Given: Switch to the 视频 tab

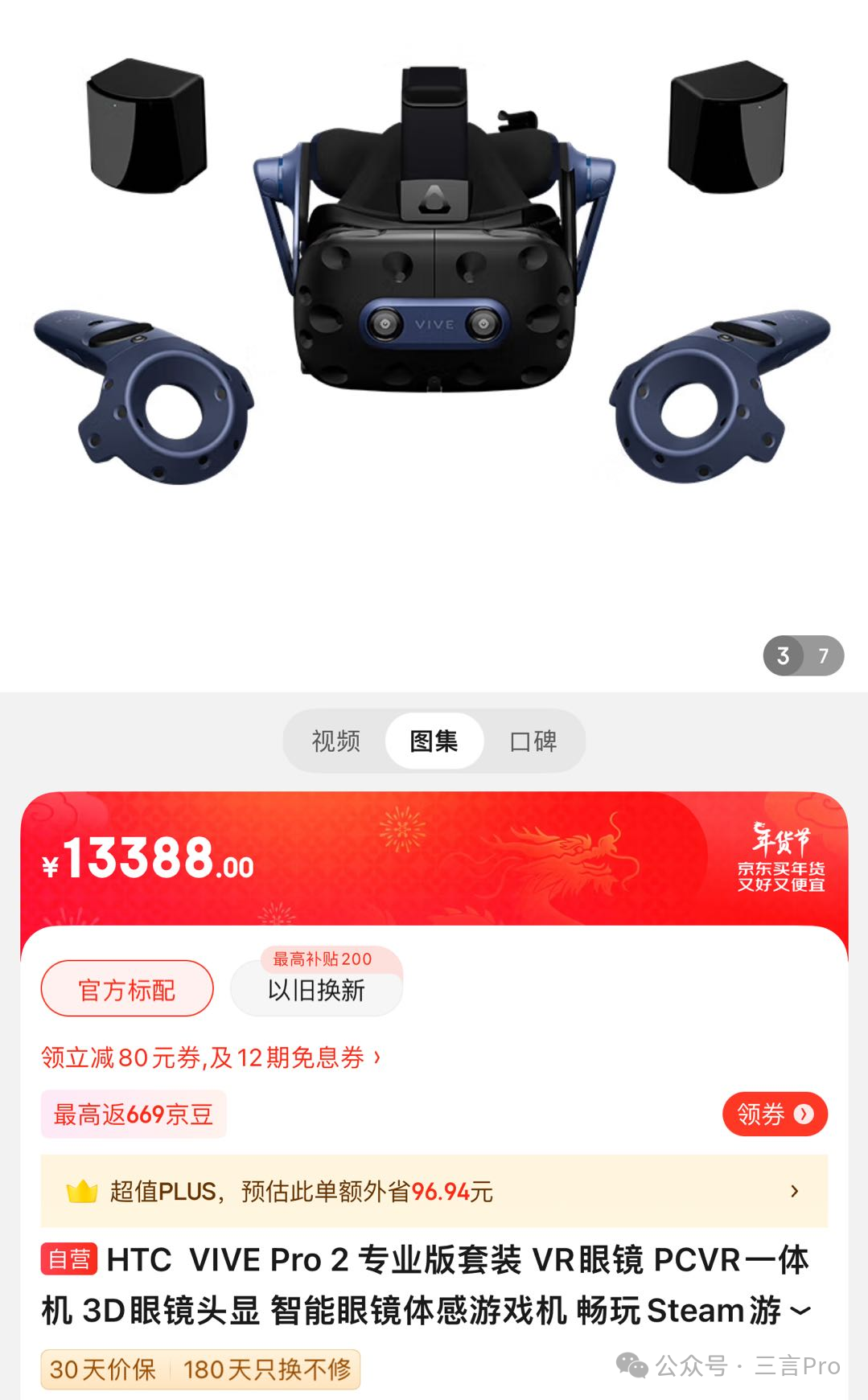Looking at the screenshot, I should (335, 741).
